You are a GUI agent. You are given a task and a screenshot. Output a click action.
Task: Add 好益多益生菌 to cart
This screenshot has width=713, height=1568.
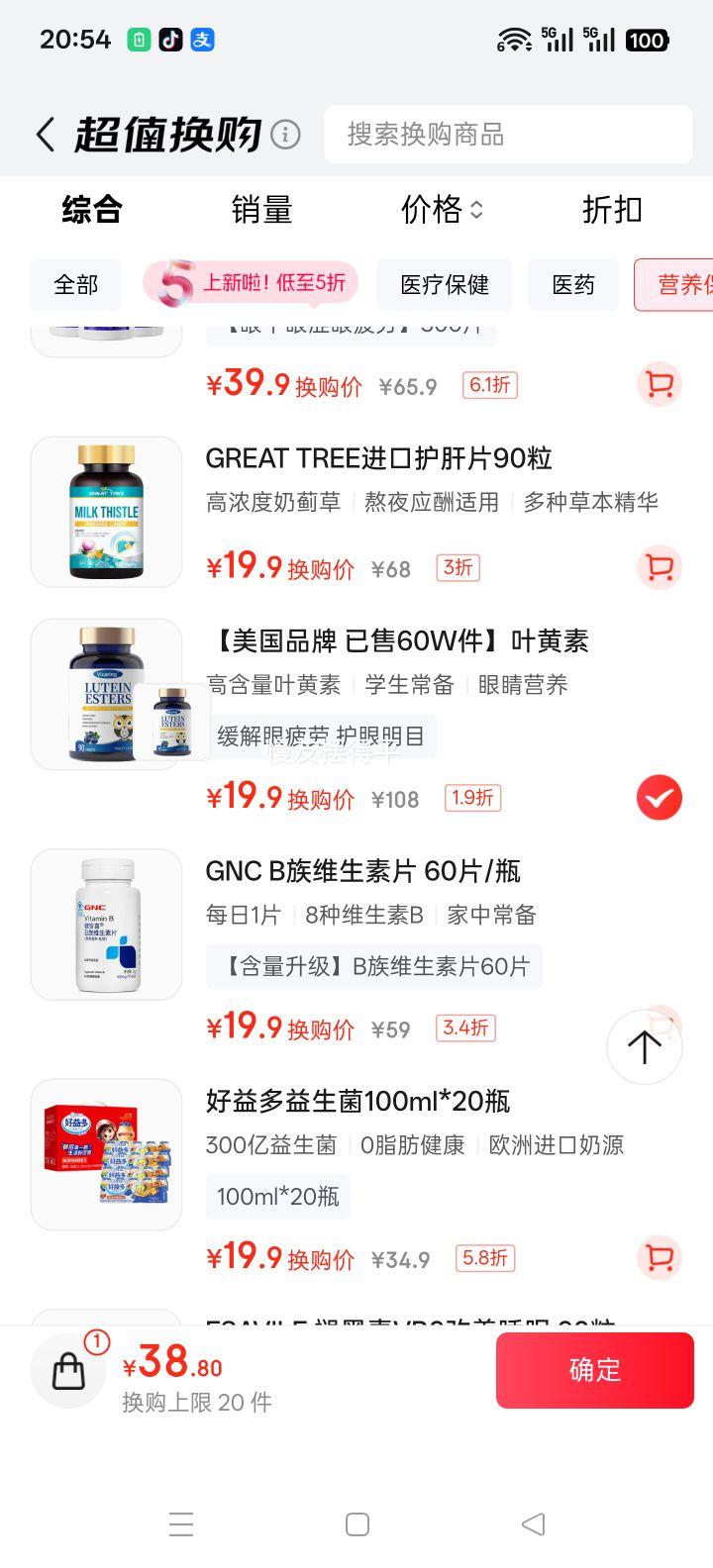pyautogui.click(x=659, y=1258)
